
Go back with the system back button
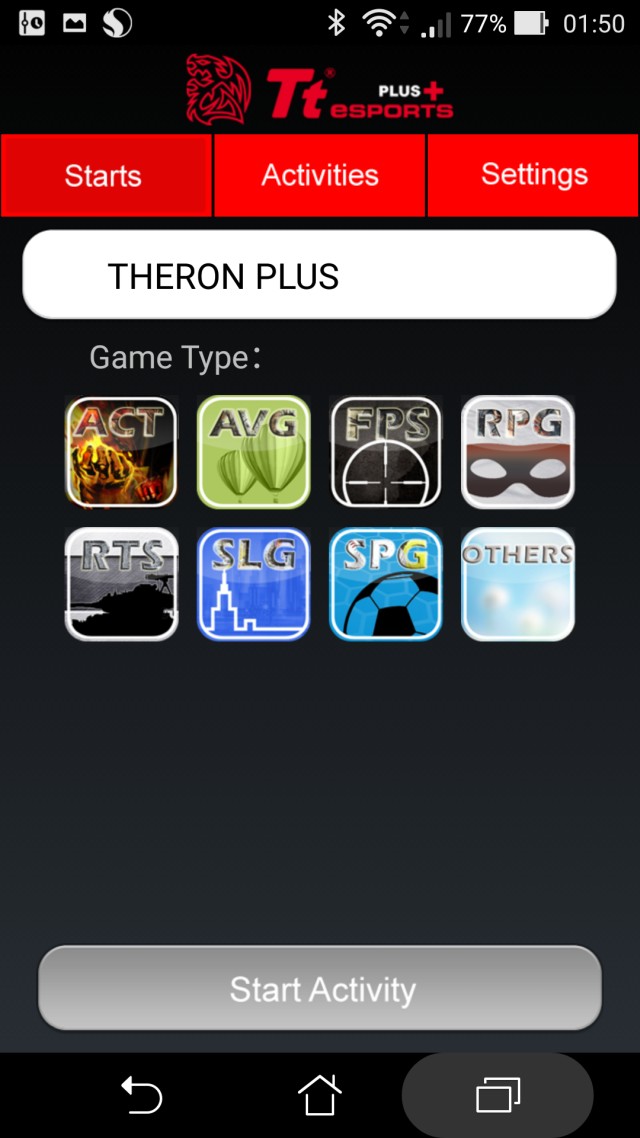141,1095
